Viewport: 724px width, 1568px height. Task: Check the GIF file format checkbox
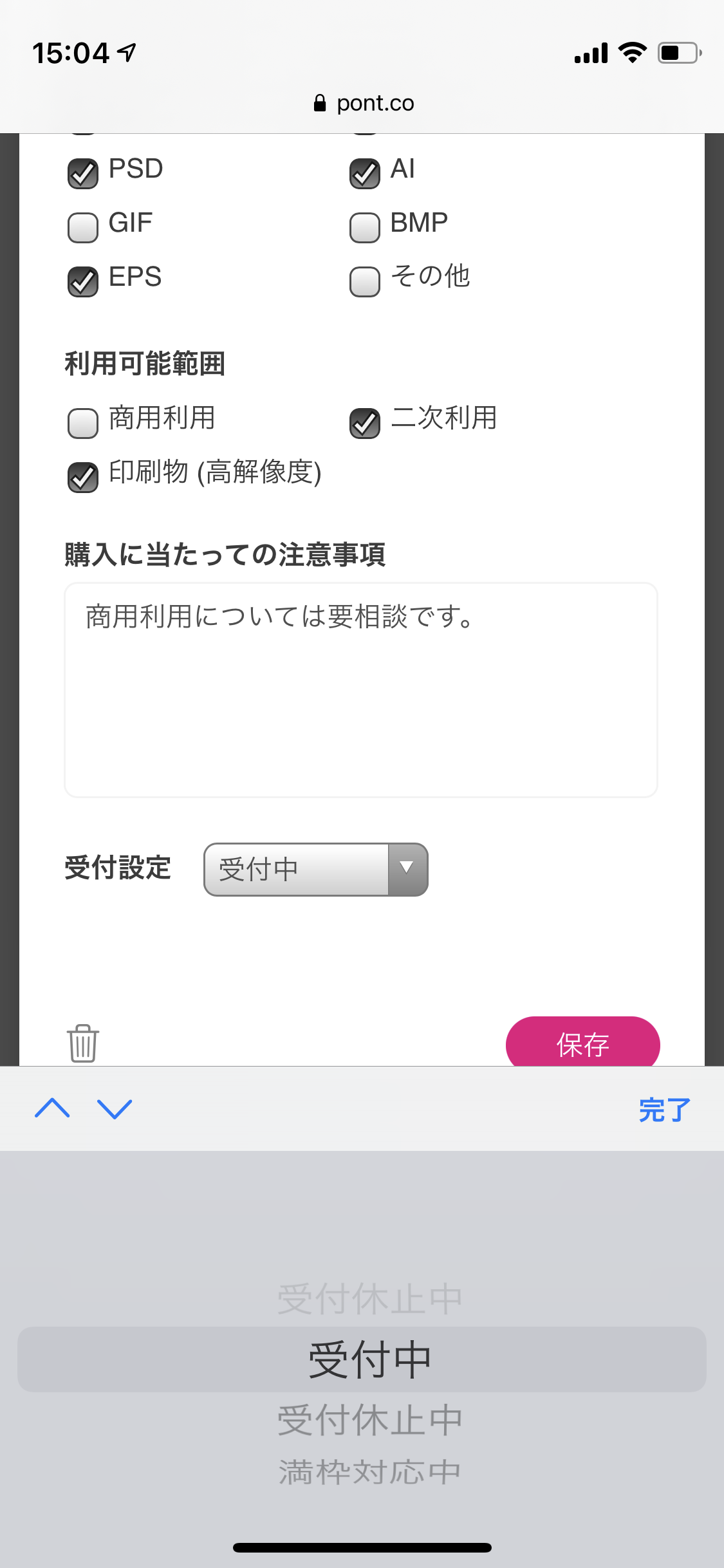click(x=83, y=227)
